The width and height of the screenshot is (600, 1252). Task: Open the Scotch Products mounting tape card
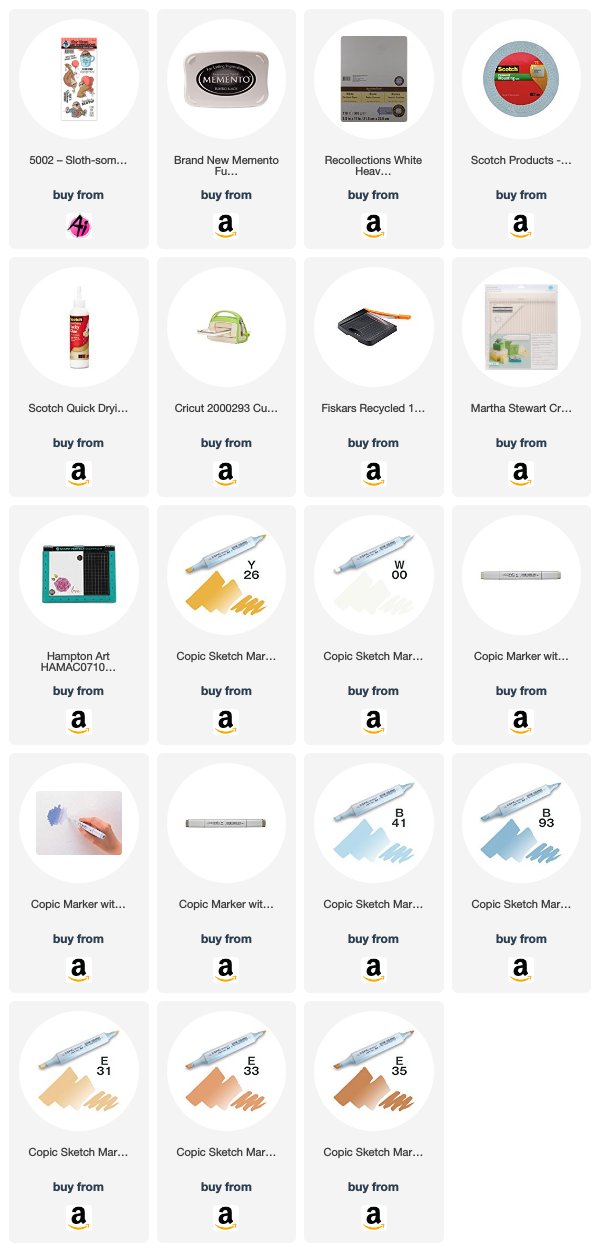(x=521, y=129)
